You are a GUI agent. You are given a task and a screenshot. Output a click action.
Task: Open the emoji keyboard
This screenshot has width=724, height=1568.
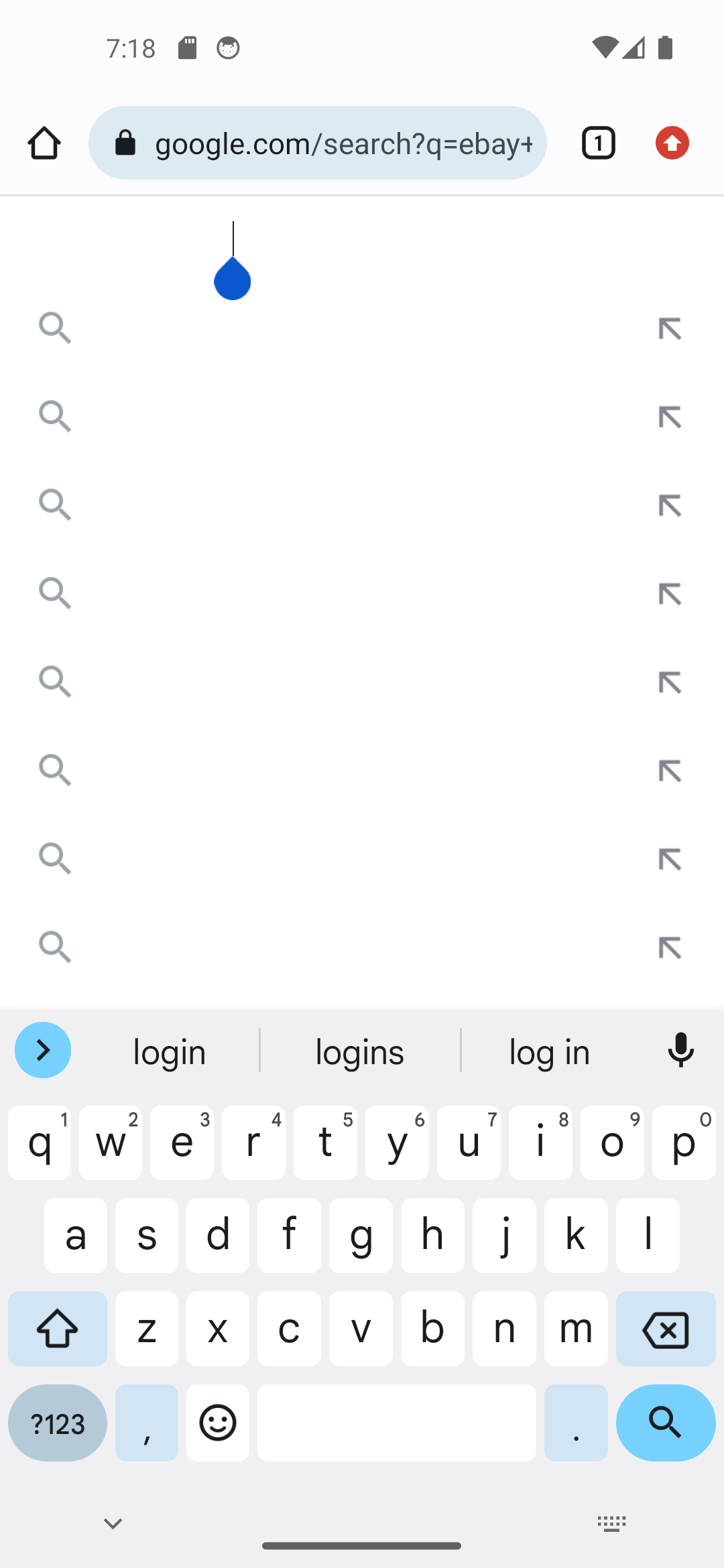(218, 1422)
